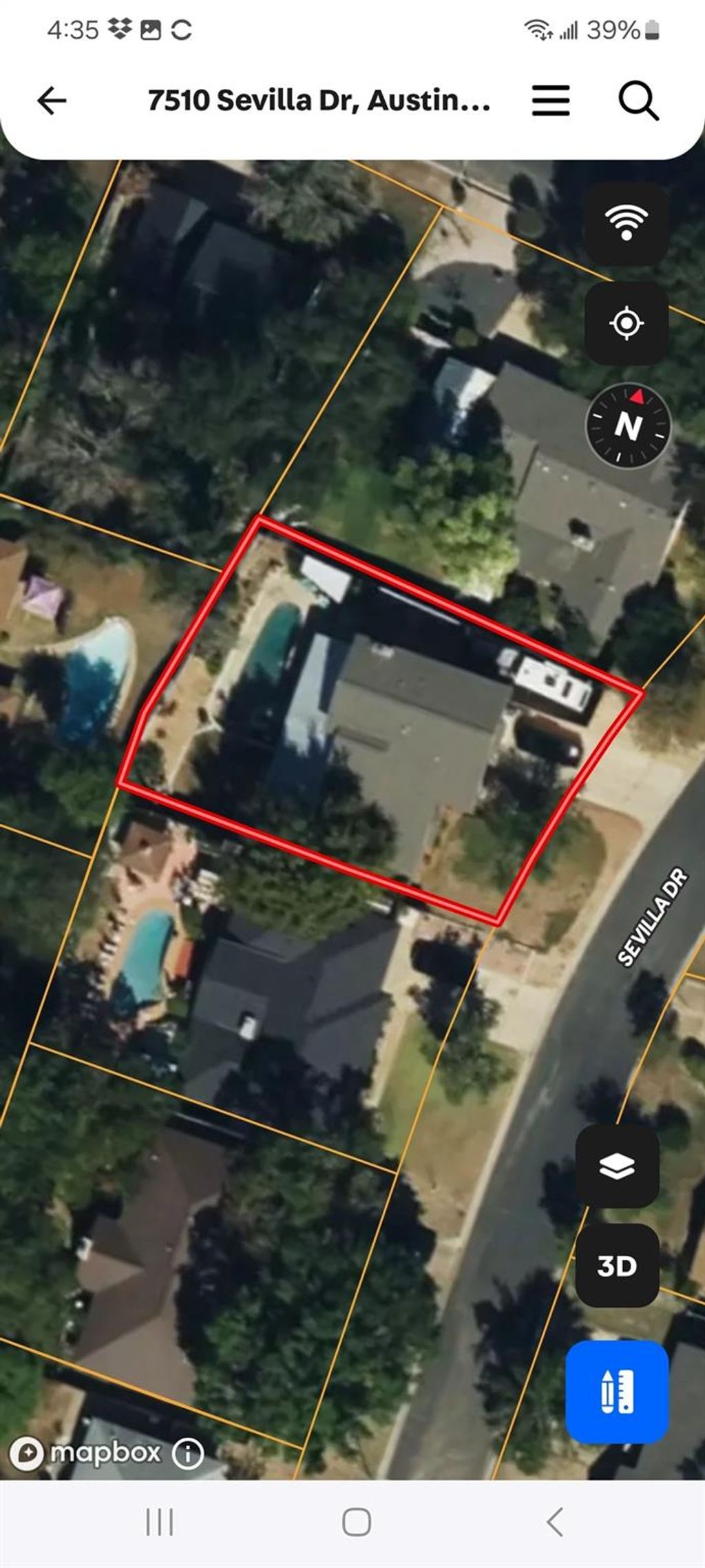Open recent apps from navigation bar

click(159, 1523)
